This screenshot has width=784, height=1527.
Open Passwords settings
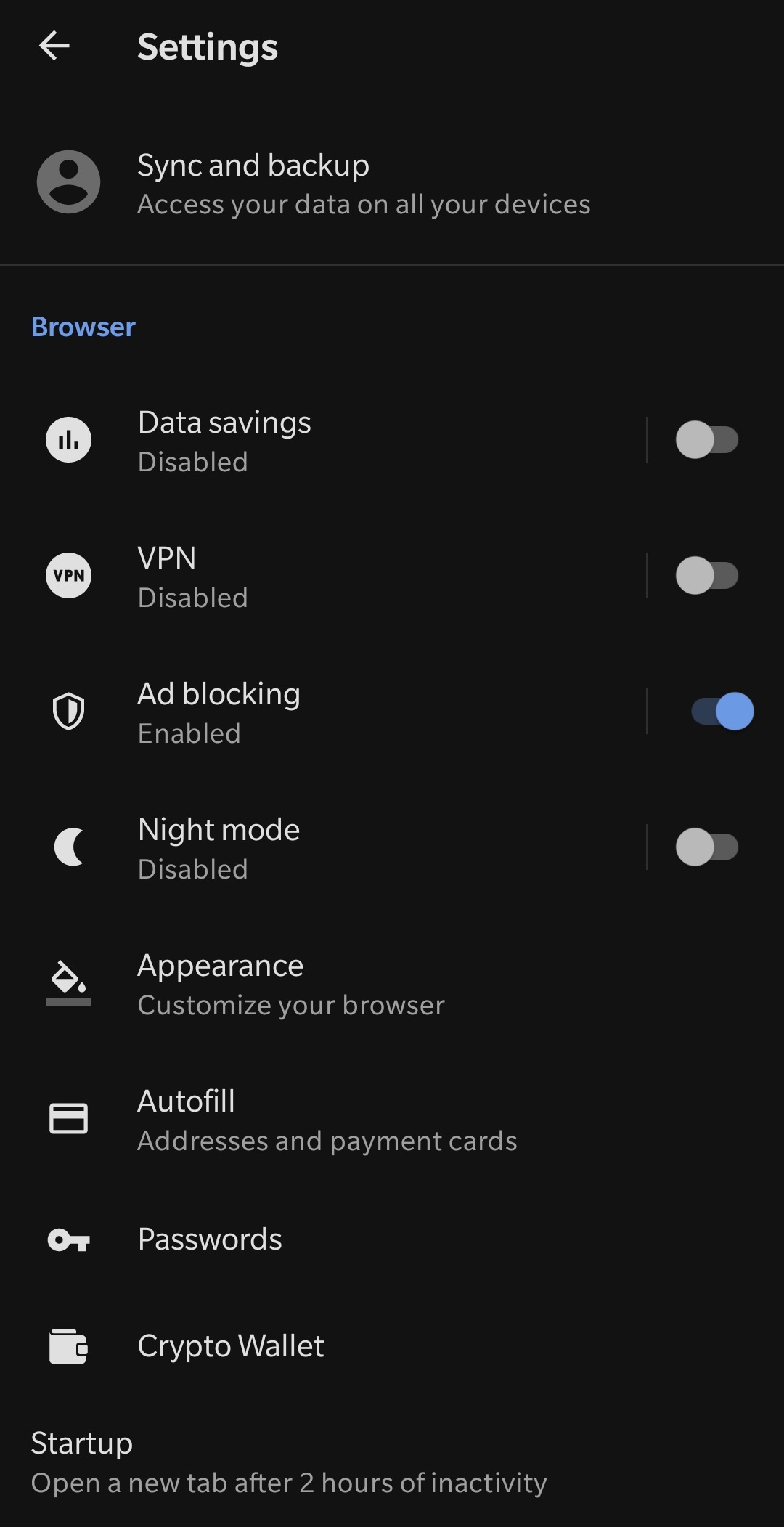tap(392, 1239)
